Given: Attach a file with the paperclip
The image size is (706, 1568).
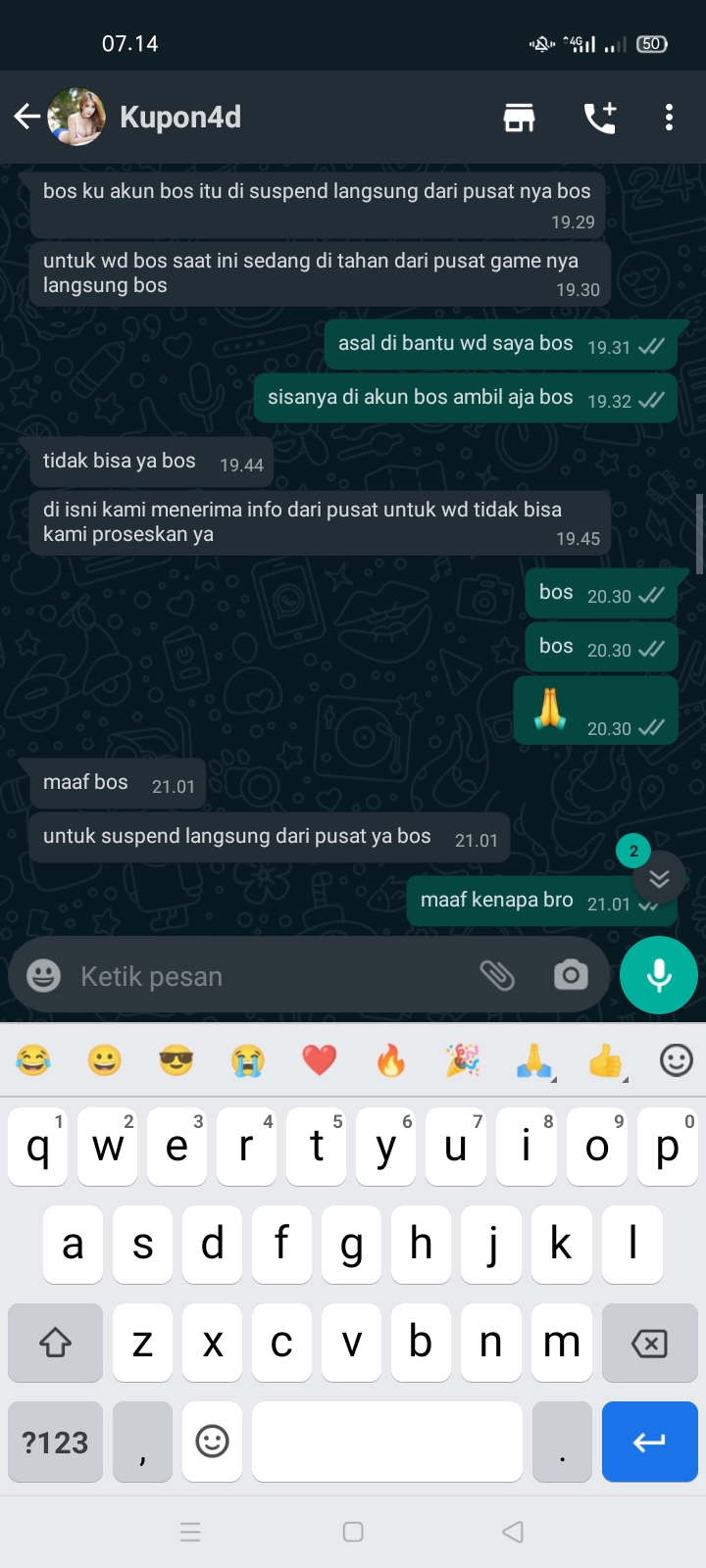Looking at the screenshot, I should coord(497,975).
